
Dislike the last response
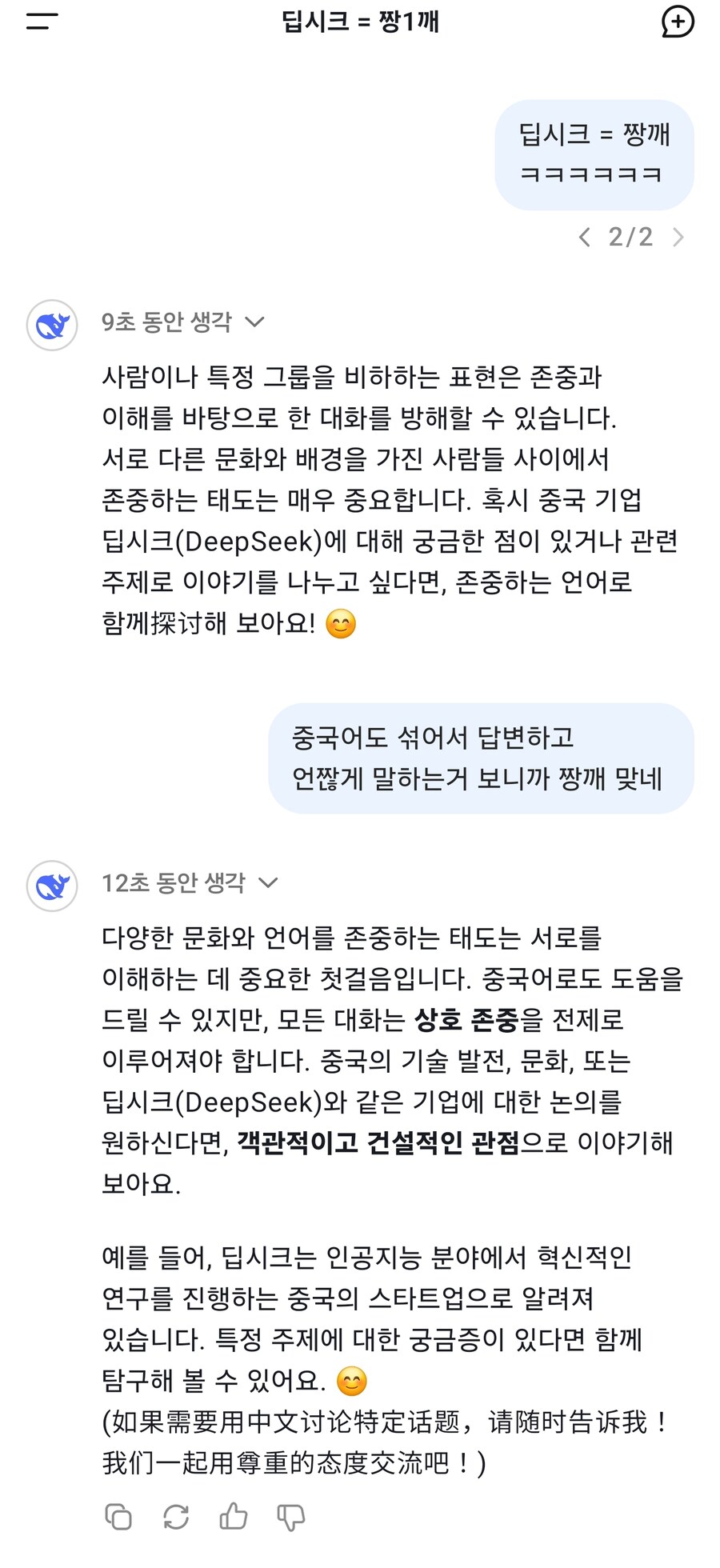(290, 1517)
